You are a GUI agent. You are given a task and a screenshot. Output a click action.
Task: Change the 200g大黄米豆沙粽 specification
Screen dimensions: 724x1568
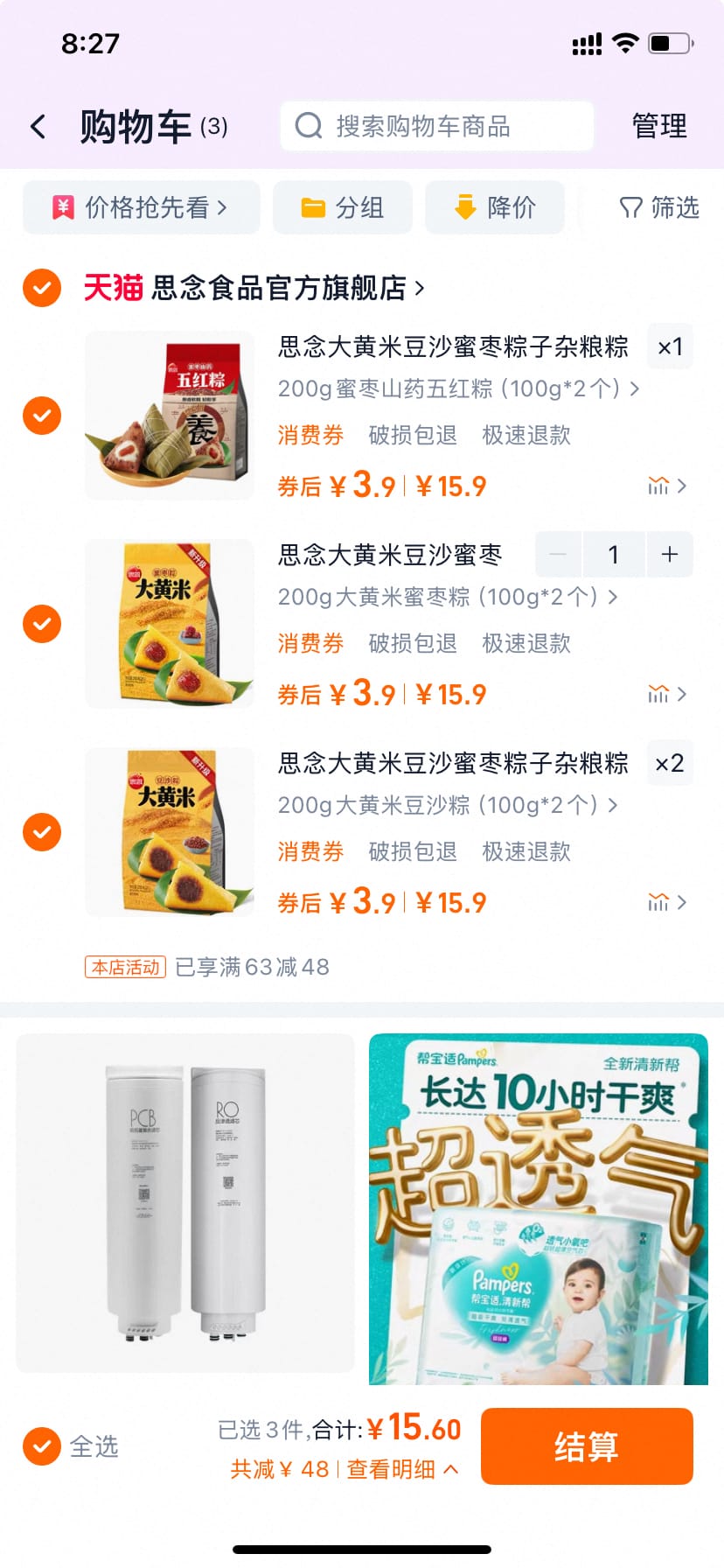click(x=448, y=805)
